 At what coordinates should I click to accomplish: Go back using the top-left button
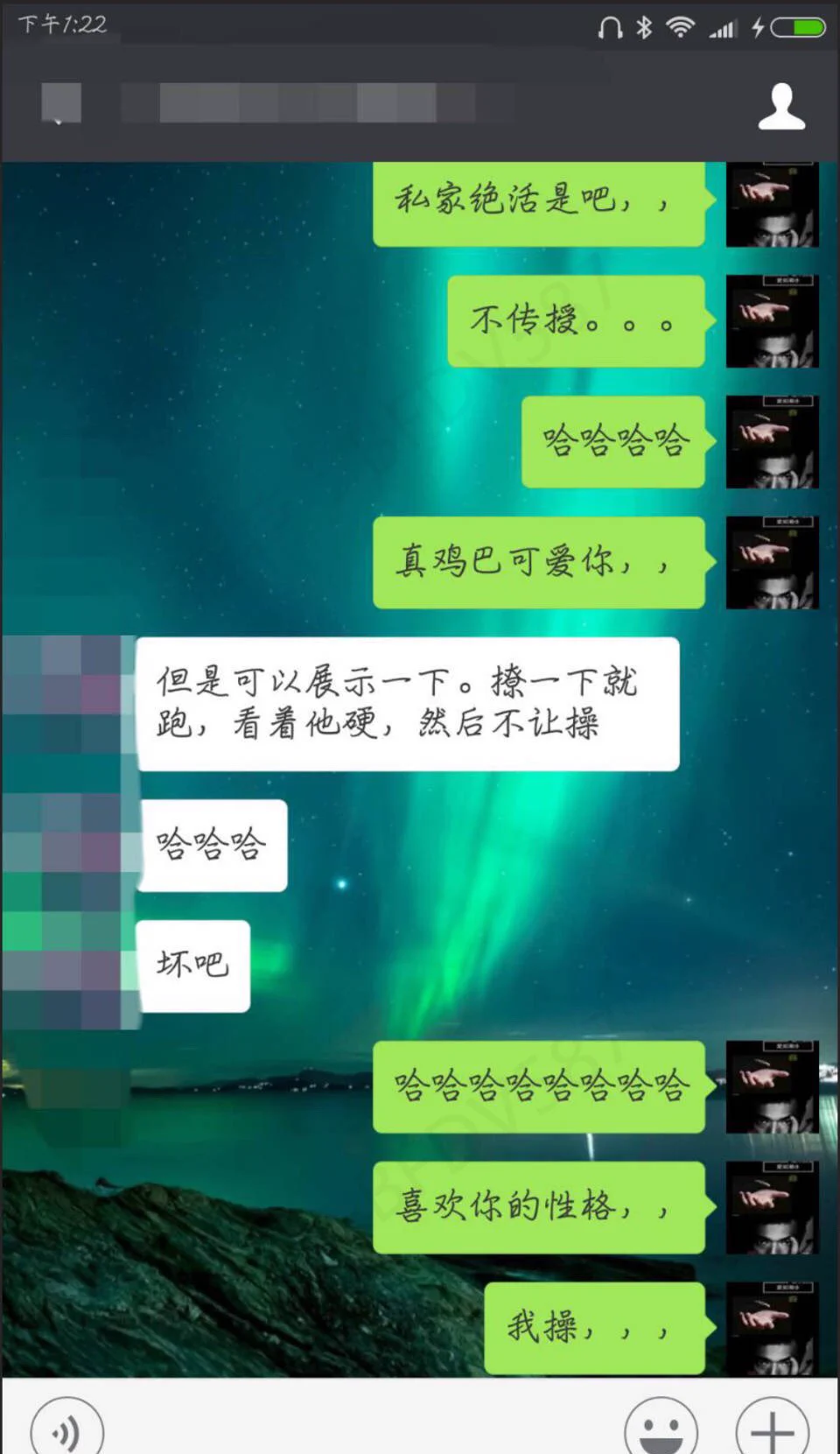tap(60, 104)
